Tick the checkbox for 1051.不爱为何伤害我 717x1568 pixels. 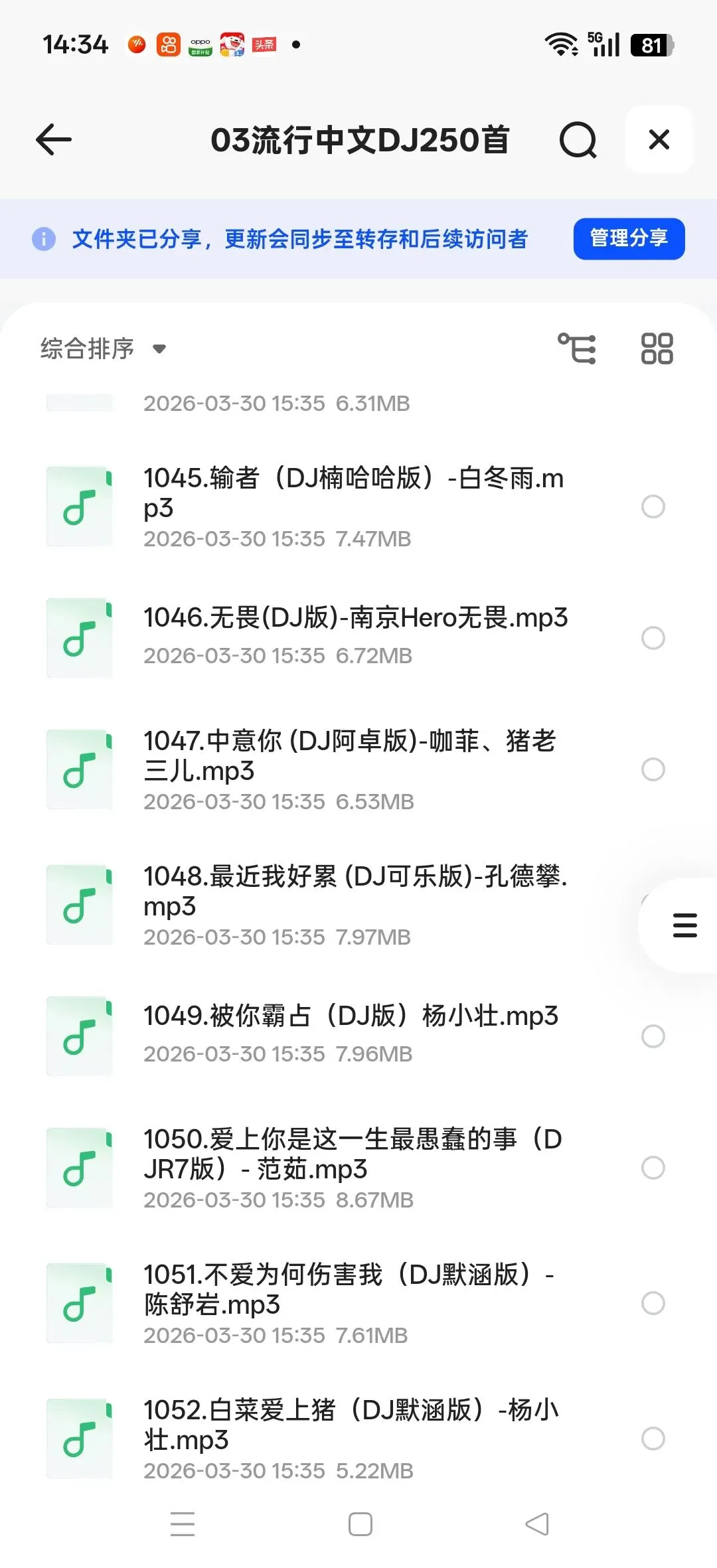(653, 1303)
